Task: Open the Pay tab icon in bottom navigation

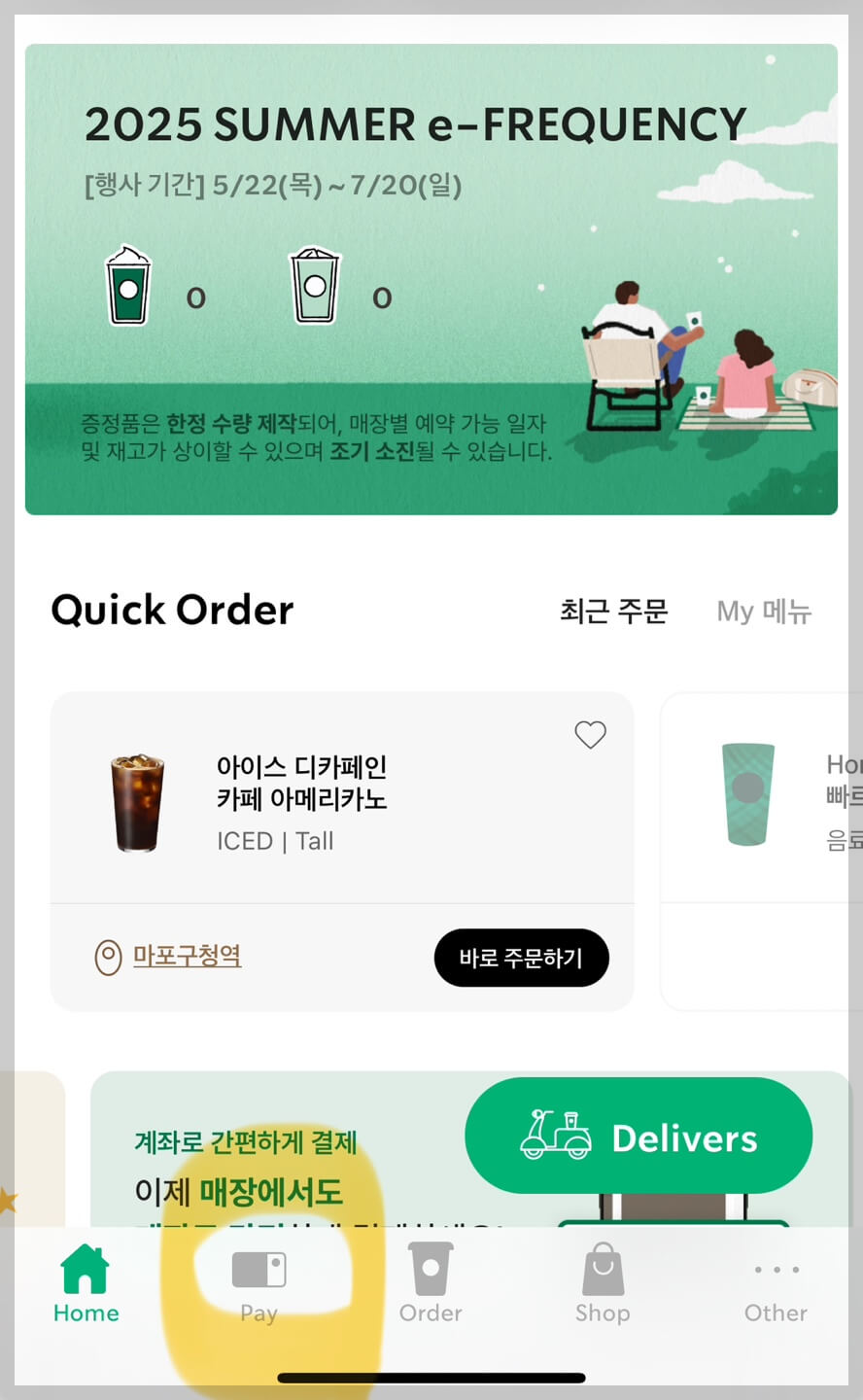Action: click(258, 1269)
